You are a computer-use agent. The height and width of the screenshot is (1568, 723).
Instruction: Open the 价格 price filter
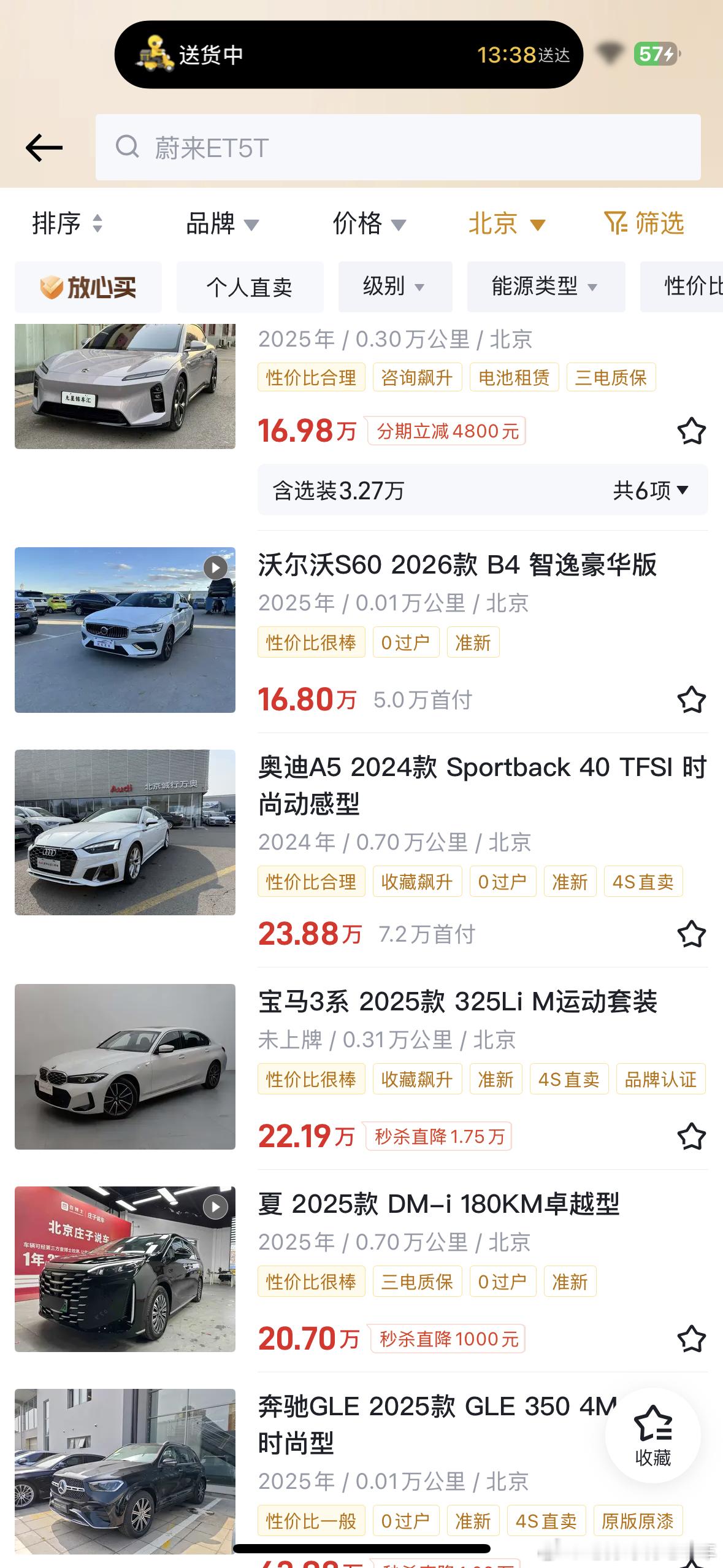coord(369,223)
